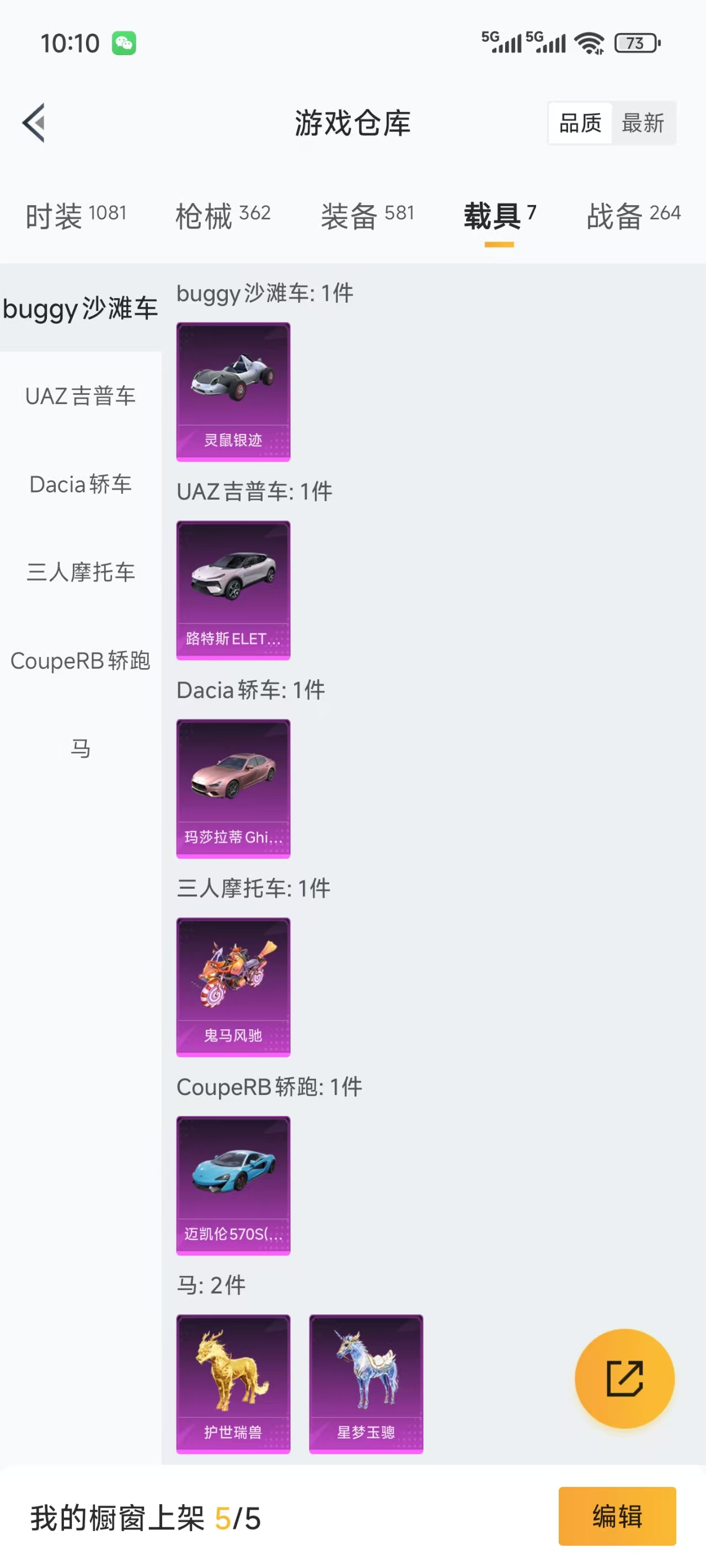Jump to 三人摩托车 category
Viewport: 706px width, 1568px height.
(81, 572)
